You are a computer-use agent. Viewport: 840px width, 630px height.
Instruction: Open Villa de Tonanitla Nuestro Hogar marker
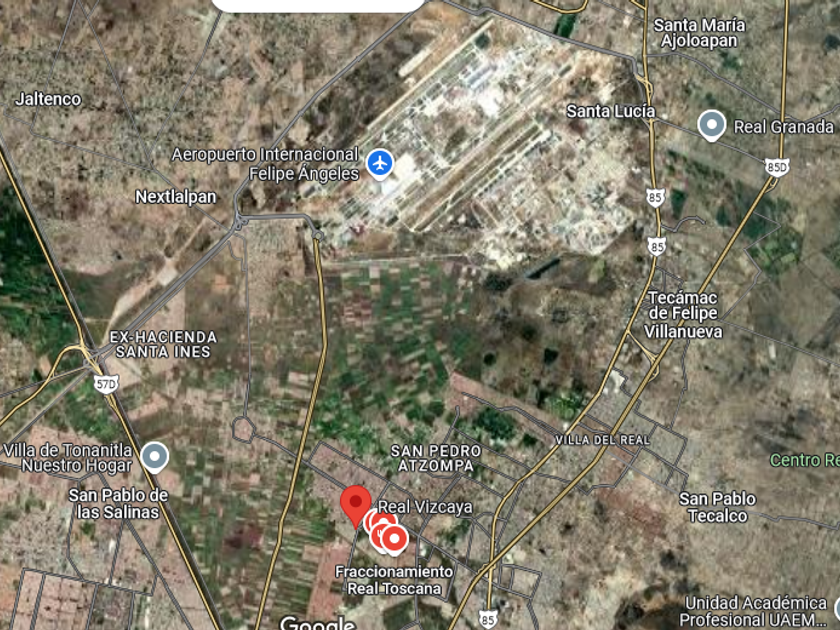(x=154, y=457)
